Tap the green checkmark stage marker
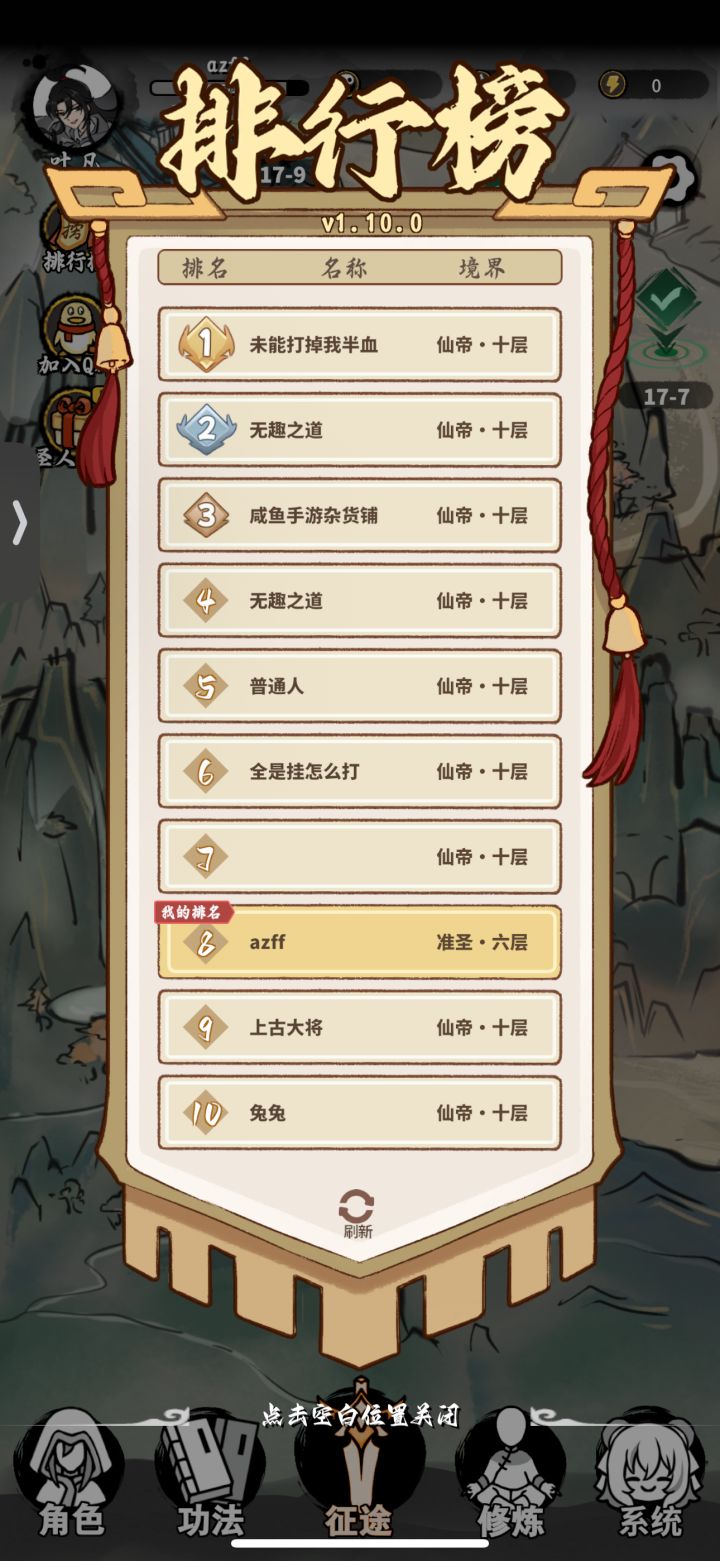The width and height of the screenshot is (720, 1561). point(668,298)
